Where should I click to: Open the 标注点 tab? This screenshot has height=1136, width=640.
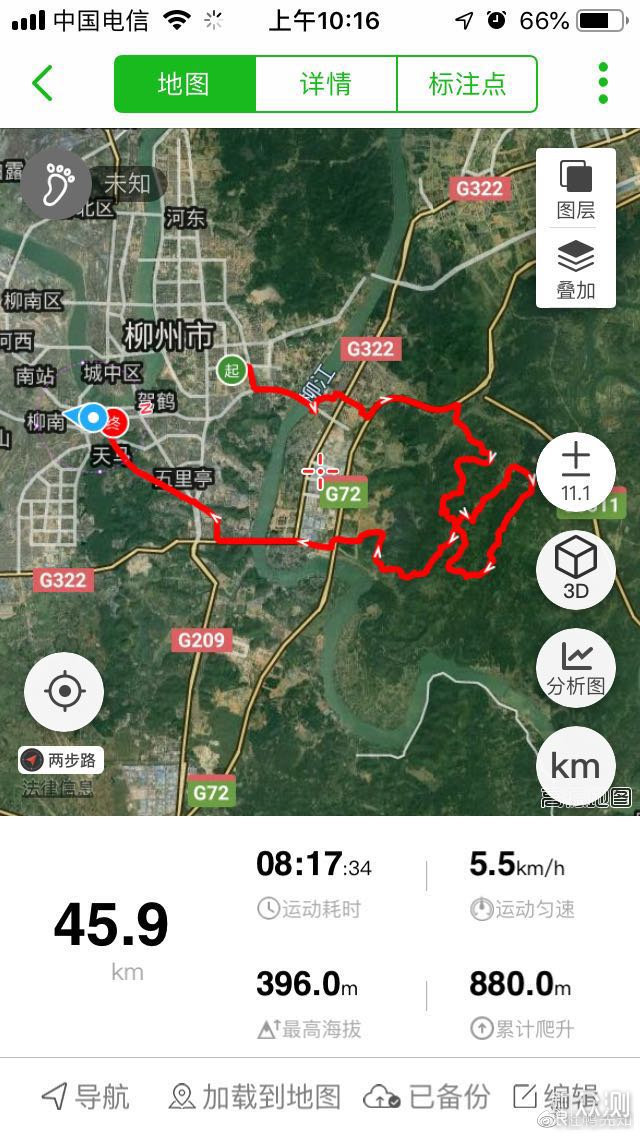[x=467, y=84]
